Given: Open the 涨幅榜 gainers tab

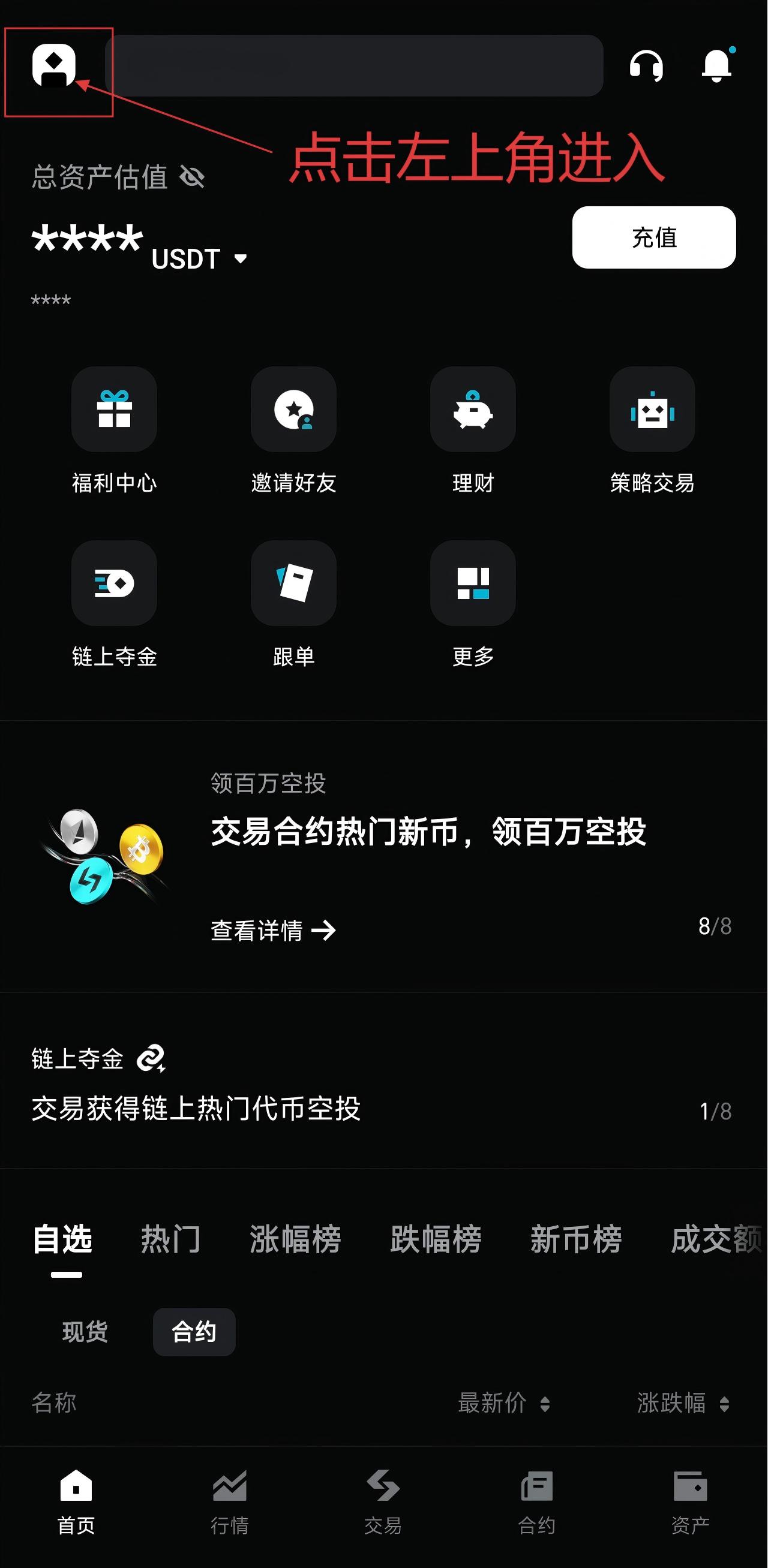Looking at the screenshot, I should pyautogui.click(x=295, y=1241).
